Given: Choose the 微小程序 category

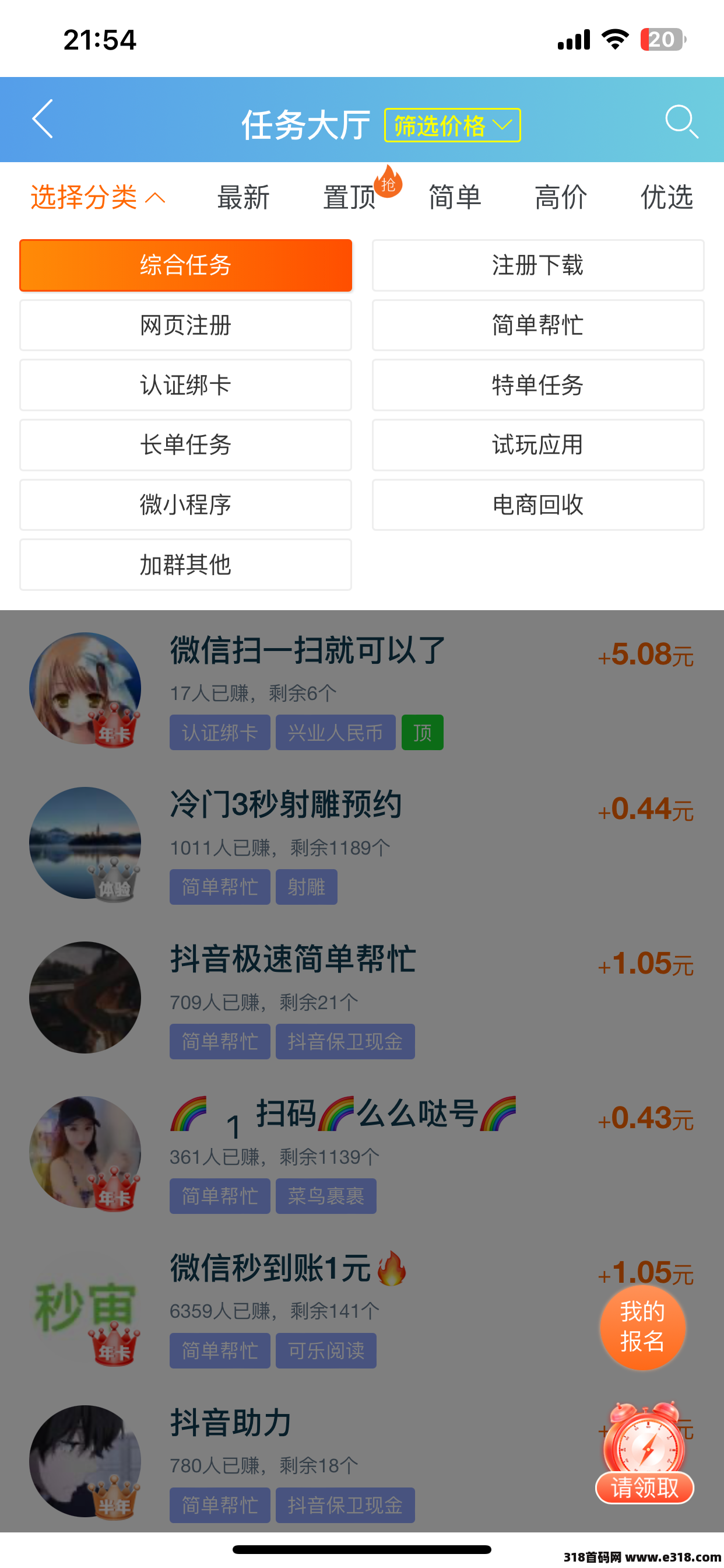Looking at the screenshot, I should (x=185, y=505).
